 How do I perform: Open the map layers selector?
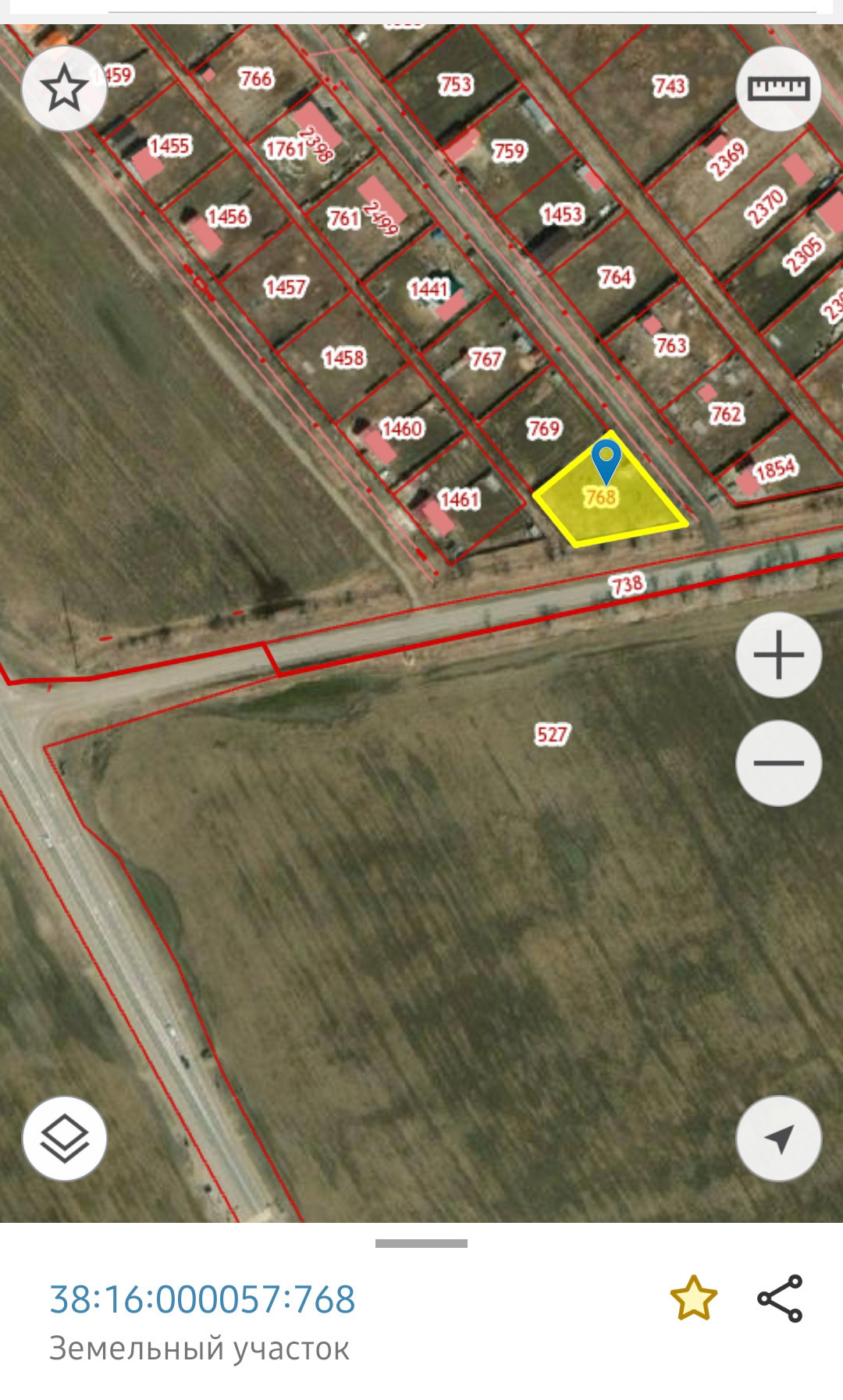click(x=64, y=1139)
